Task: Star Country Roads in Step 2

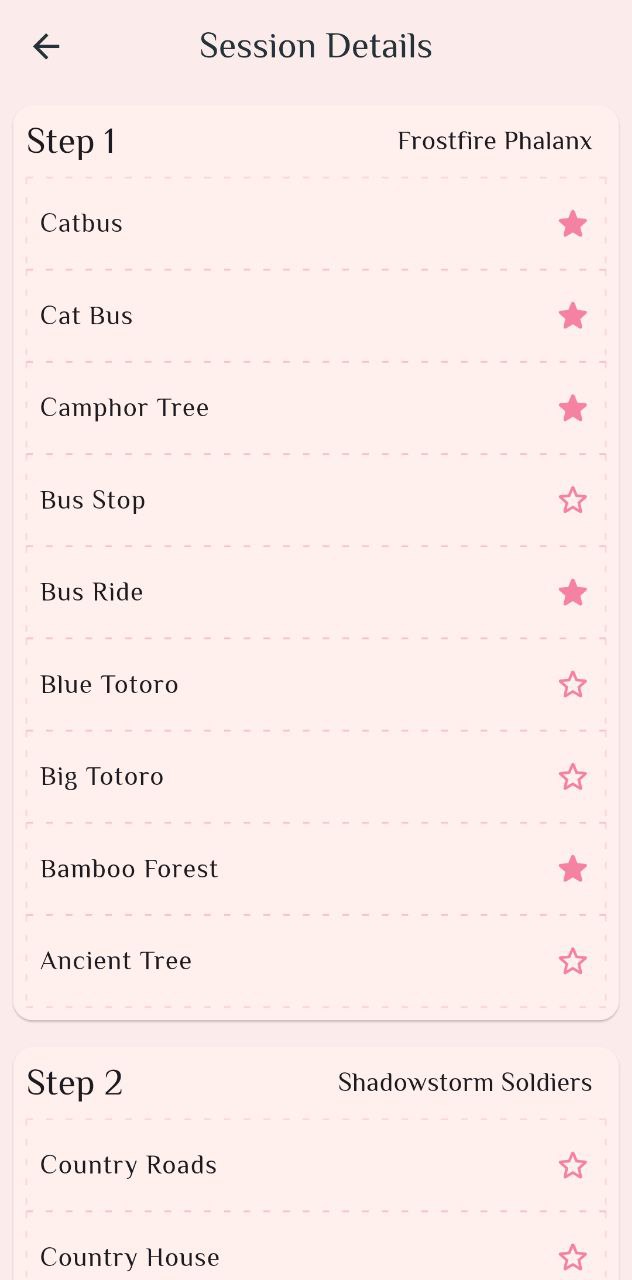Action: (572, 1165)
